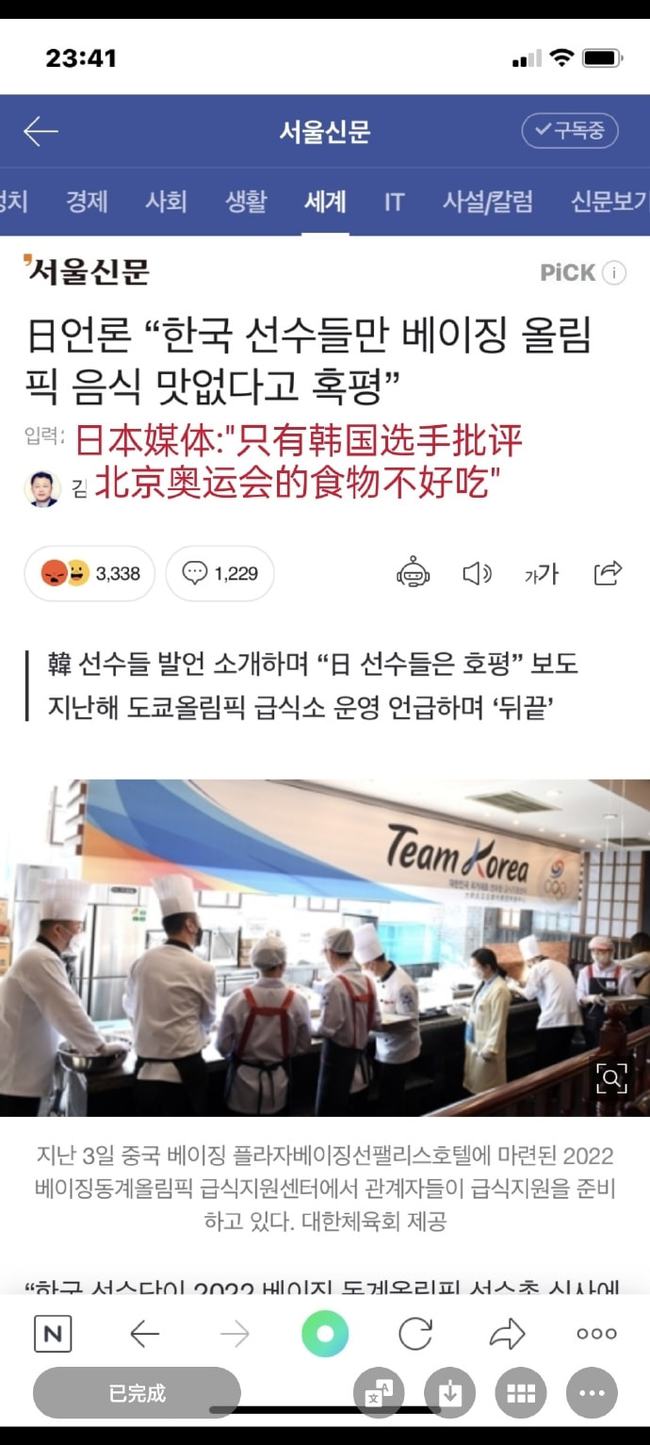Select the IT tab

[x=394, y=201]
